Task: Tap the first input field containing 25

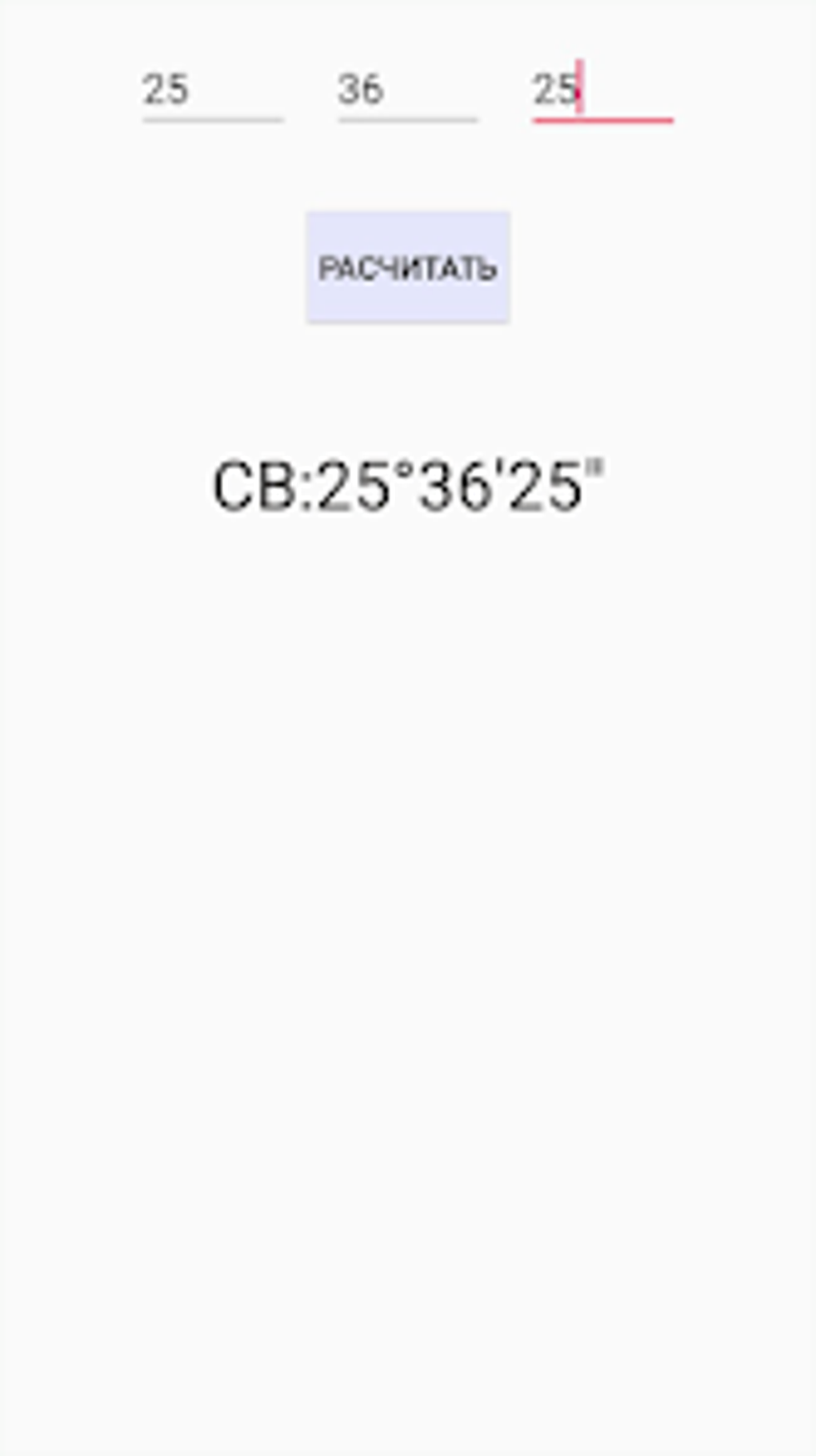Action: tap(213, 90)
